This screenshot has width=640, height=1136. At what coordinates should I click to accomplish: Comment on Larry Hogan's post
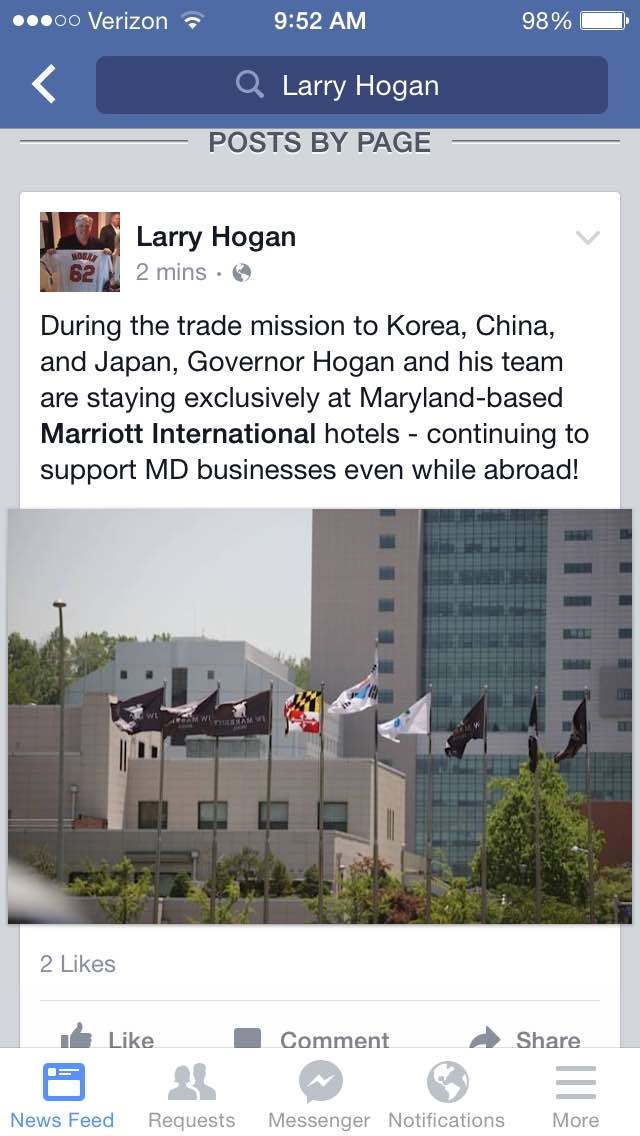click(x=312, y=1038)
